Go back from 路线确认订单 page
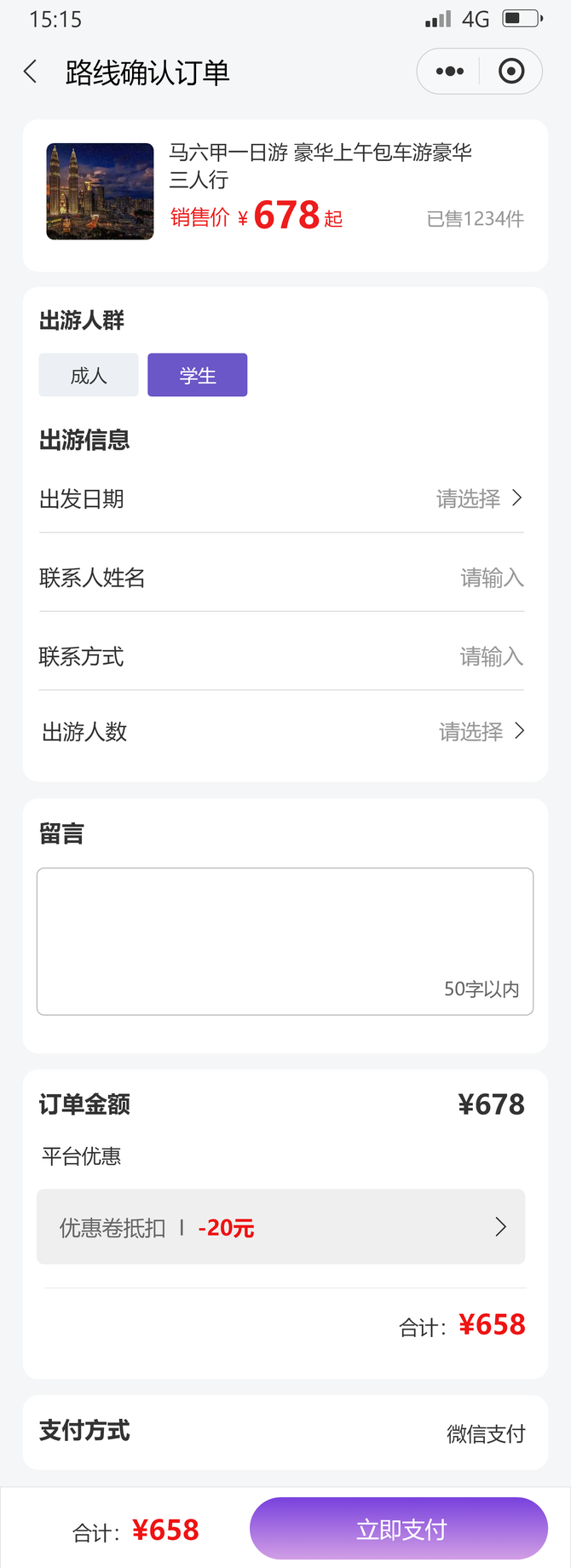This screenshot has height=1568, width=571. point(31,72)
